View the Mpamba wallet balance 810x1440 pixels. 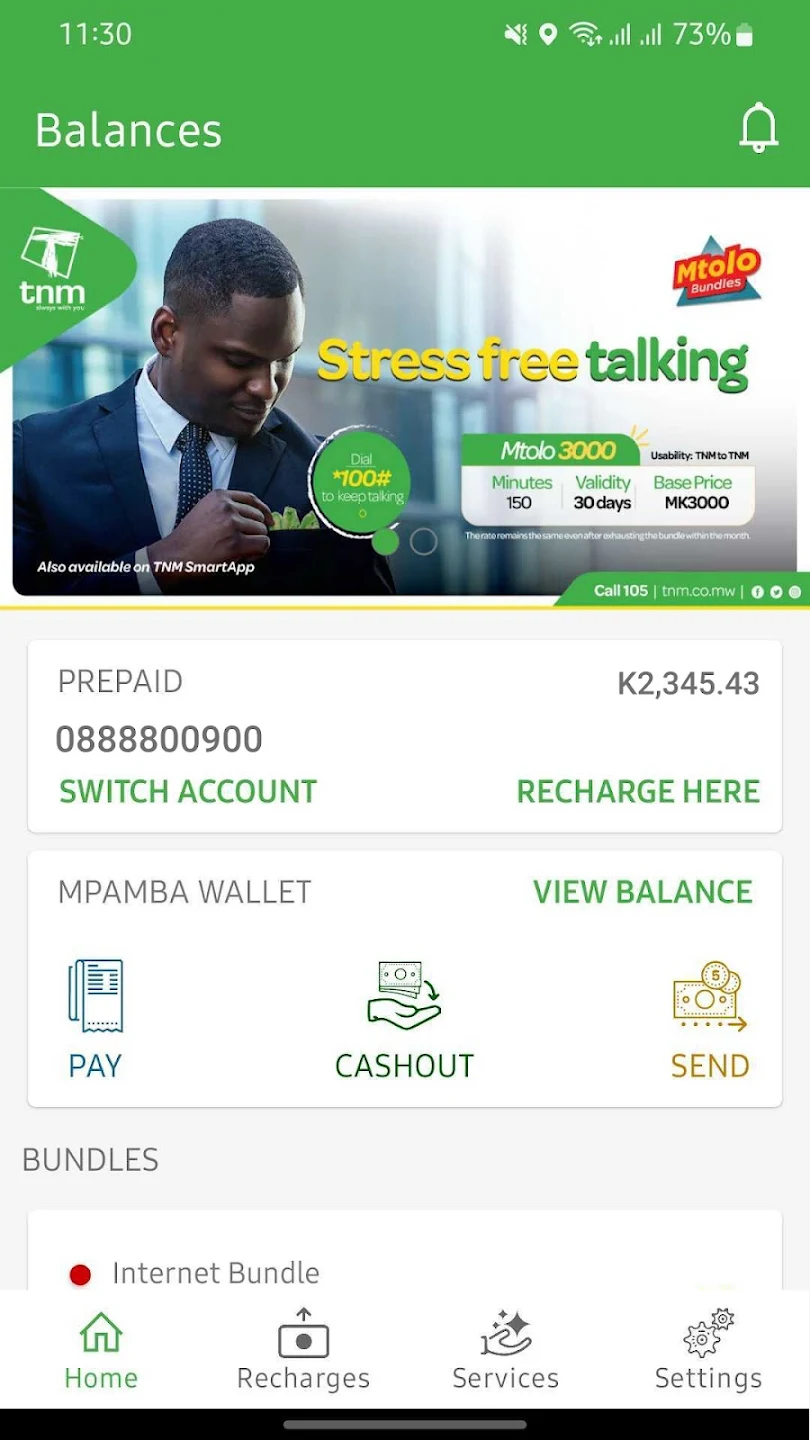pyautogui.click(x=642, y=891)
